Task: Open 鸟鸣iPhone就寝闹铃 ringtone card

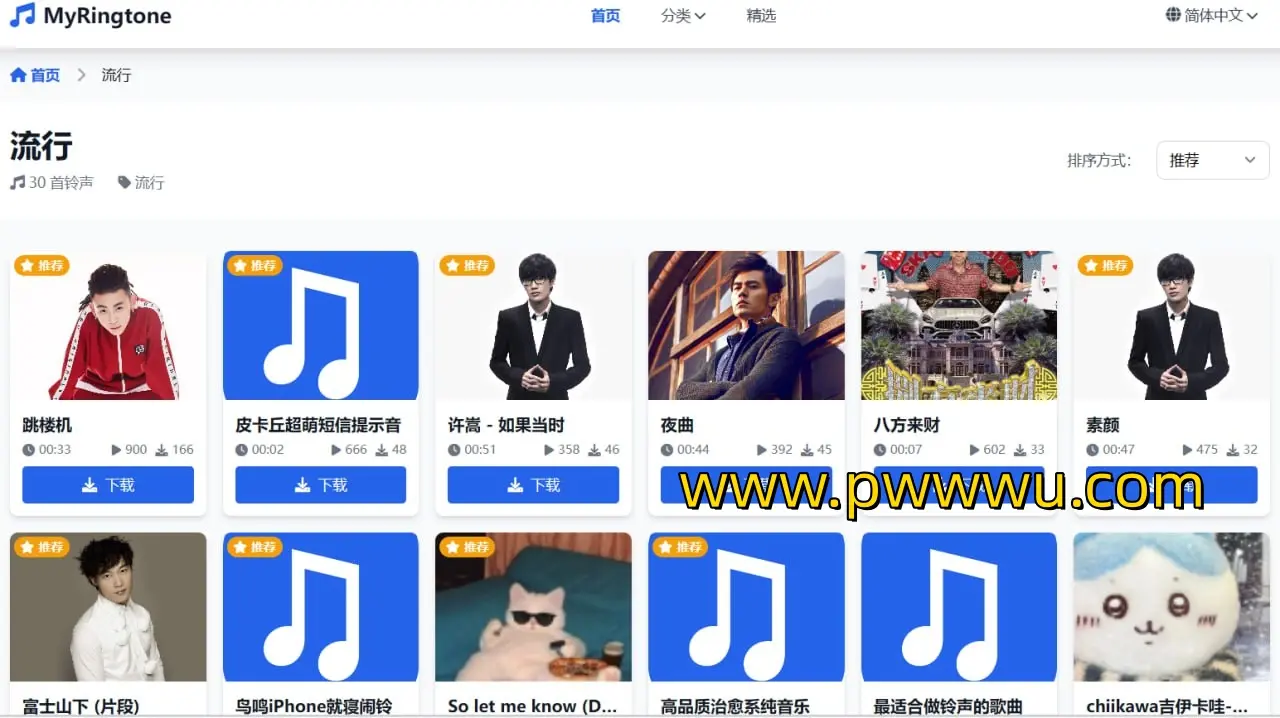Action: [320, 607]
